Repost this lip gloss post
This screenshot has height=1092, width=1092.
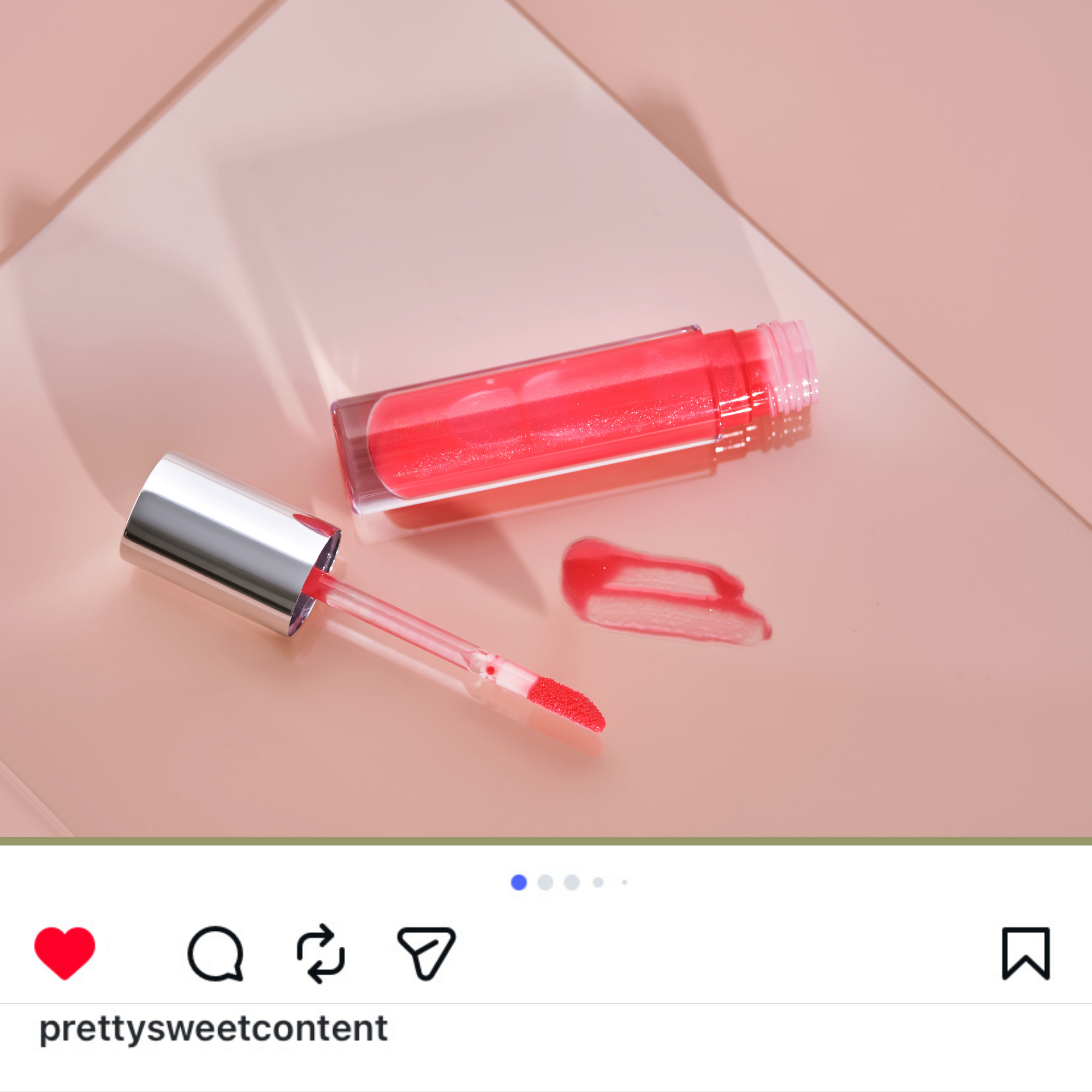[321, 953]
